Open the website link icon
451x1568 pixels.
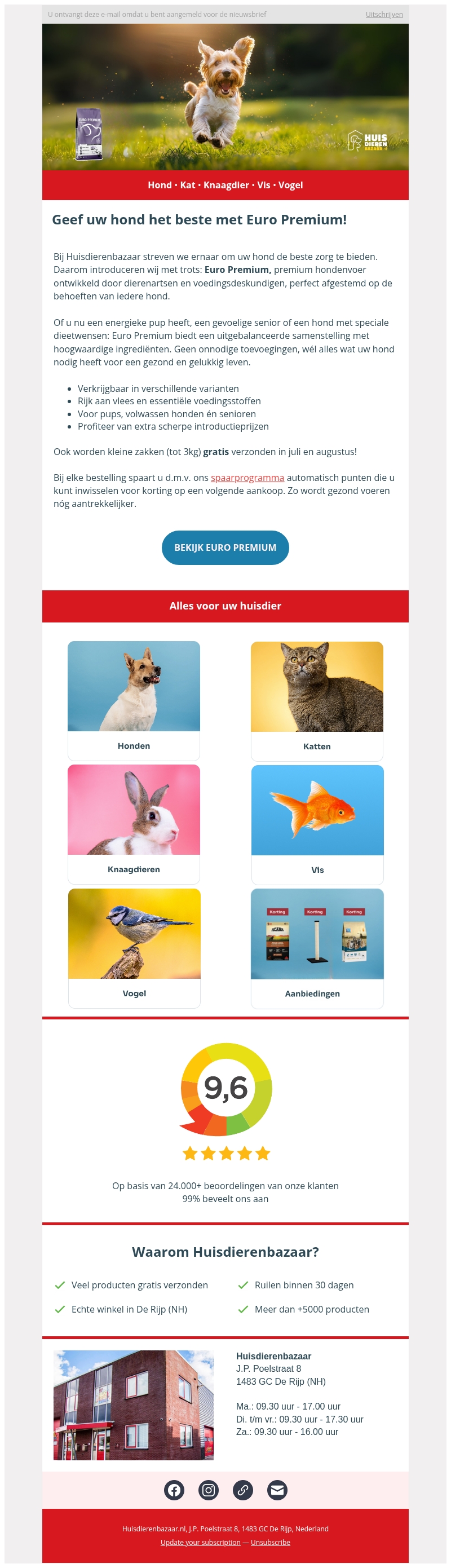click(x=243, y=1490)
